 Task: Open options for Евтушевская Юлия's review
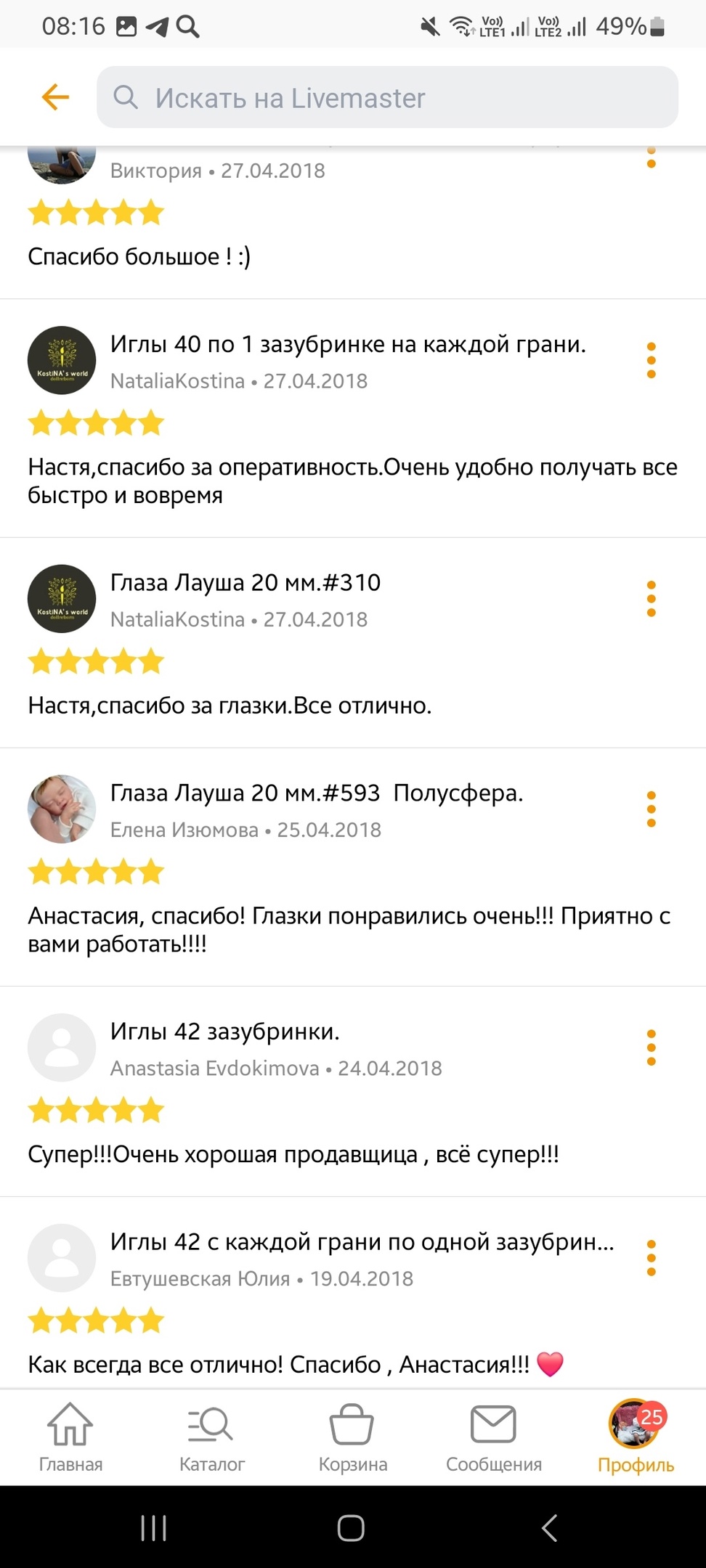(651, 1258)
